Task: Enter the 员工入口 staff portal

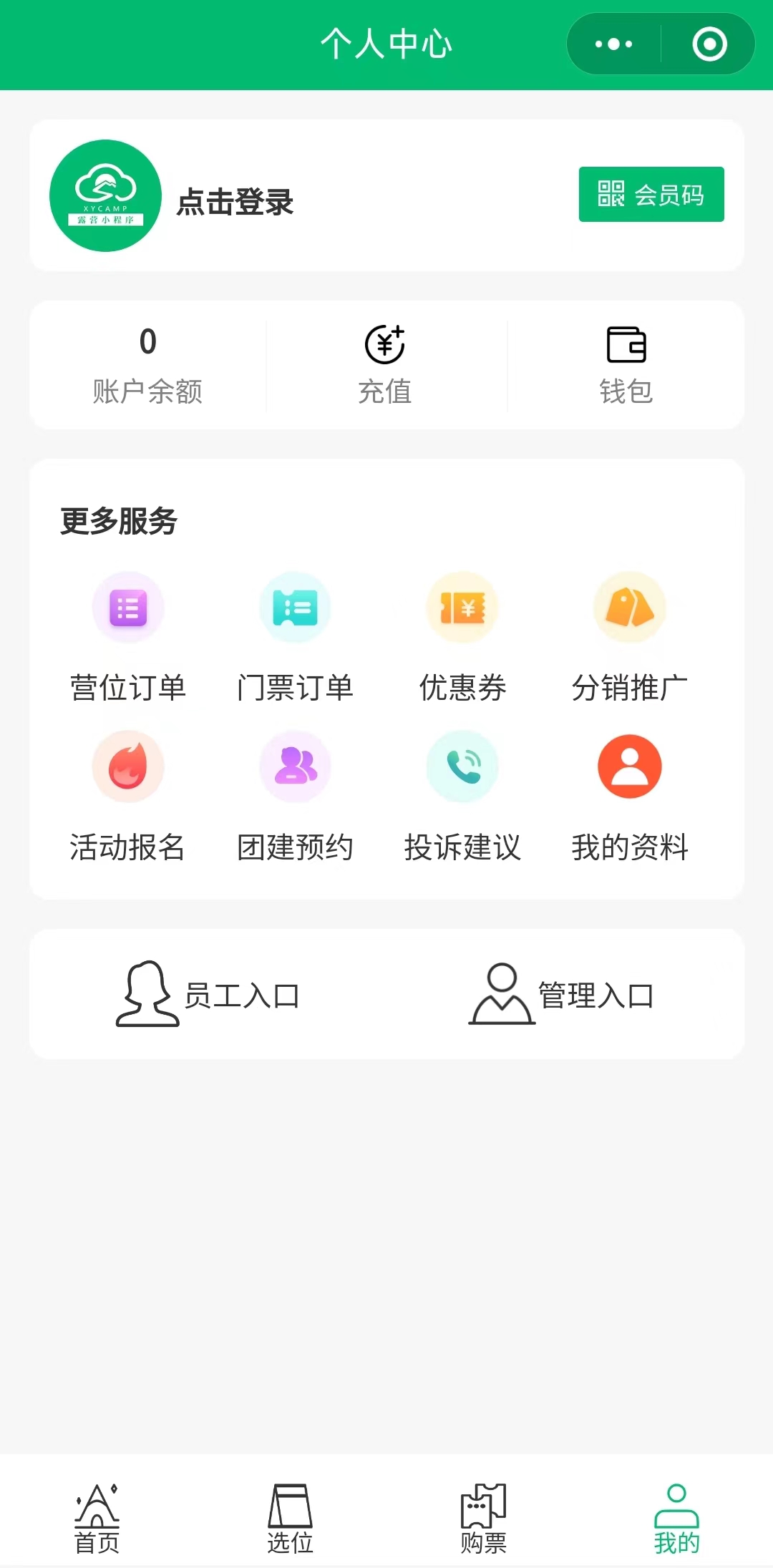Action: click(x=208, y=995)
